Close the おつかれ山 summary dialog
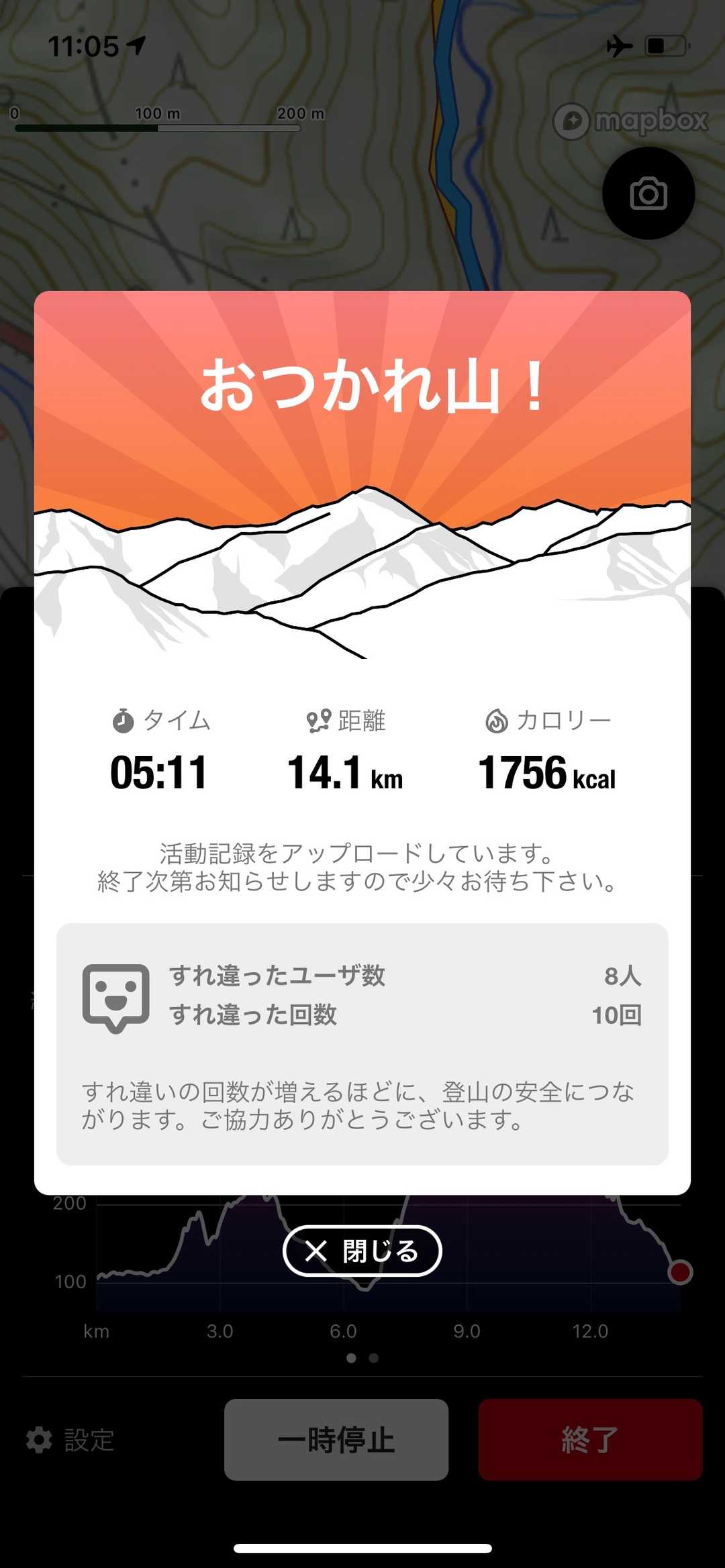The height and width of the screenshot is (1568, 725). coord(362,1251)
